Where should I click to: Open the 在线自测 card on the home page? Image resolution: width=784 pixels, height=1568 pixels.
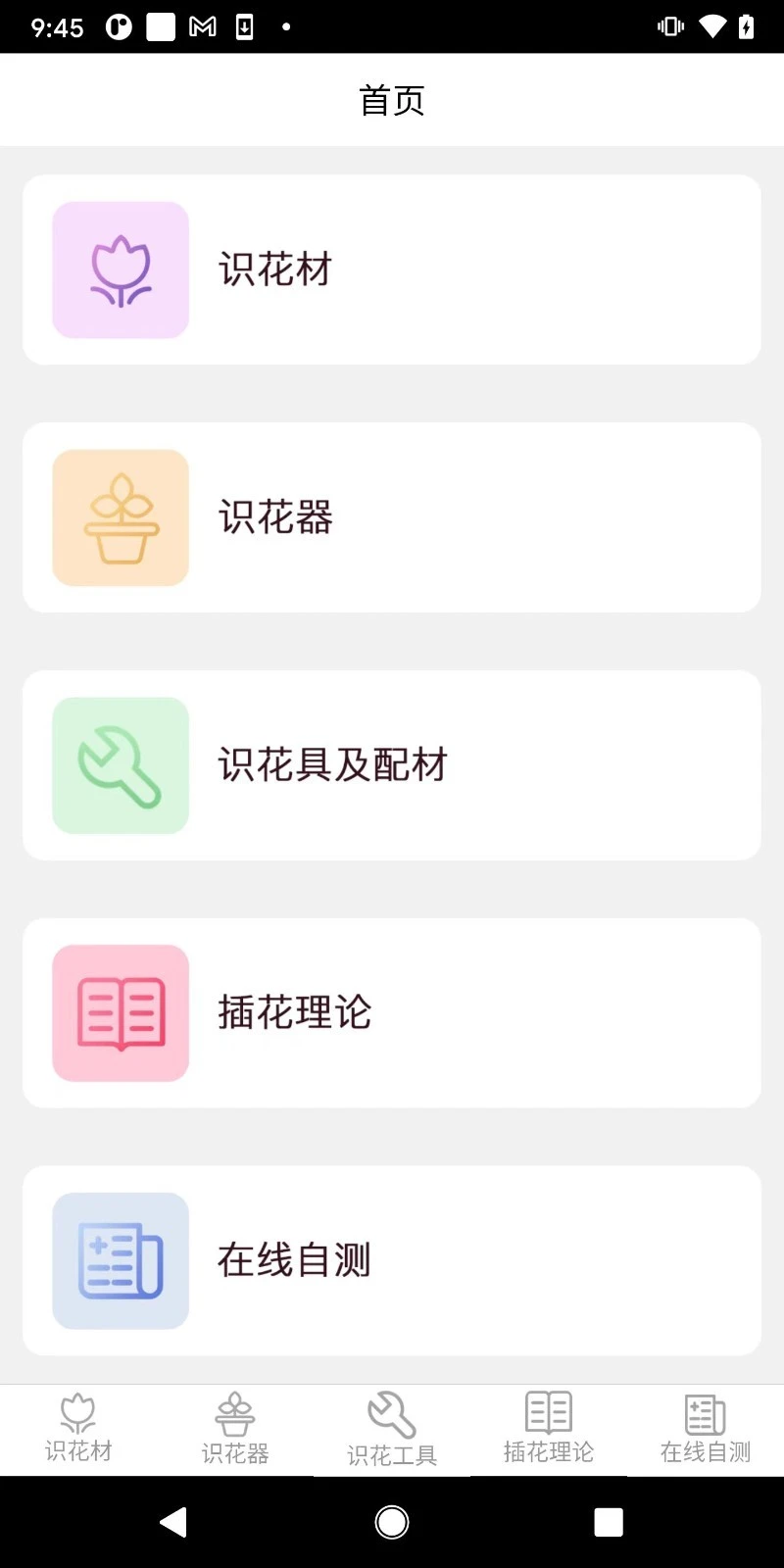392,1261
